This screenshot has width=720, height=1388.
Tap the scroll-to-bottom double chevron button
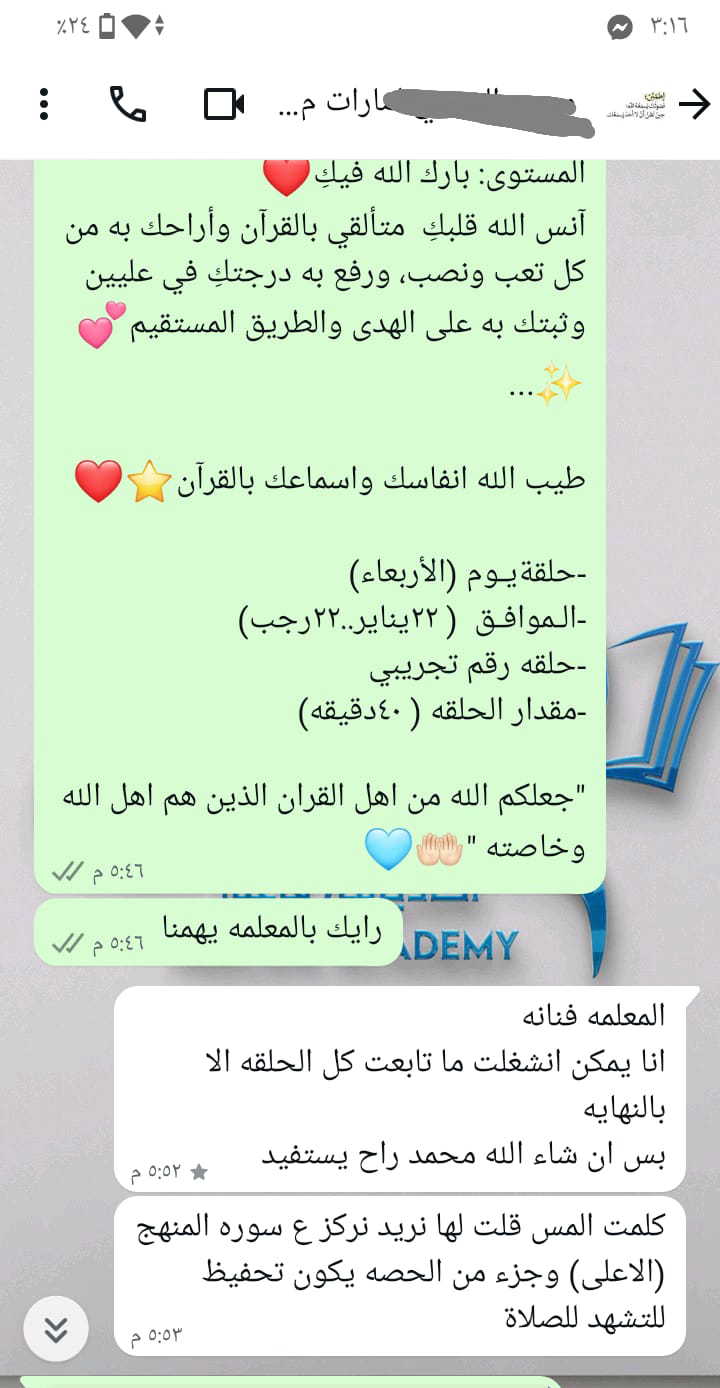click(56, 1329)
